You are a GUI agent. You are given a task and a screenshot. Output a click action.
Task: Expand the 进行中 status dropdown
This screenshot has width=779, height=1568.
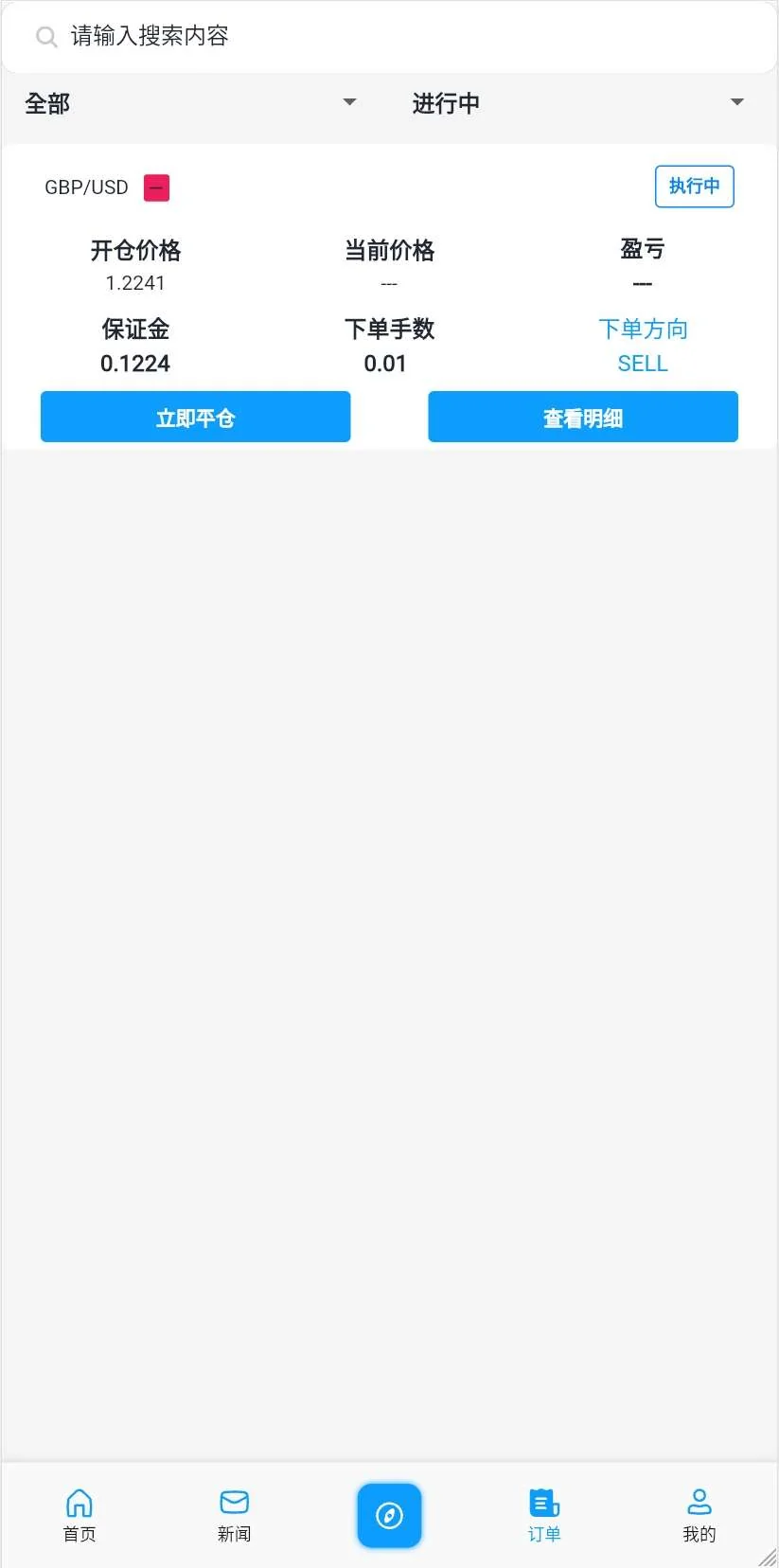tap(577, 103)
